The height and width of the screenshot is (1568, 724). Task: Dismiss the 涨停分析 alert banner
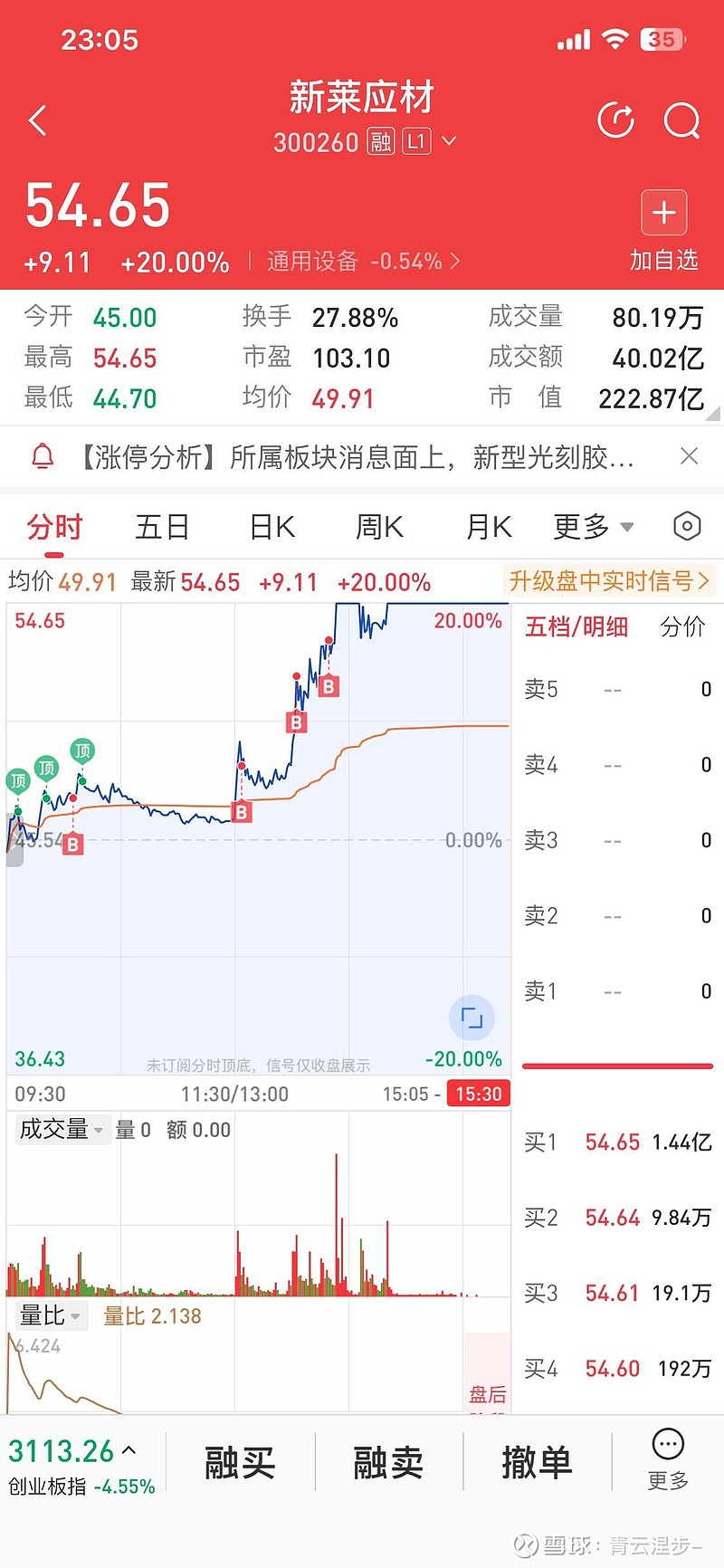point(690,456)
